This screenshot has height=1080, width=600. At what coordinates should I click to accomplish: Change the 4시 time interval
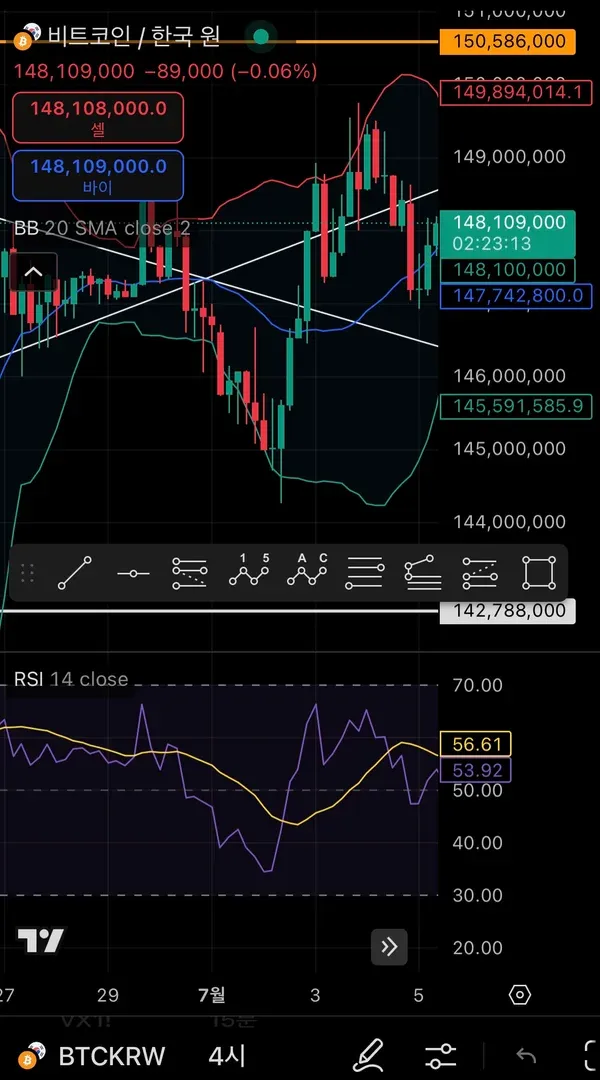(x=227, y=1056)
